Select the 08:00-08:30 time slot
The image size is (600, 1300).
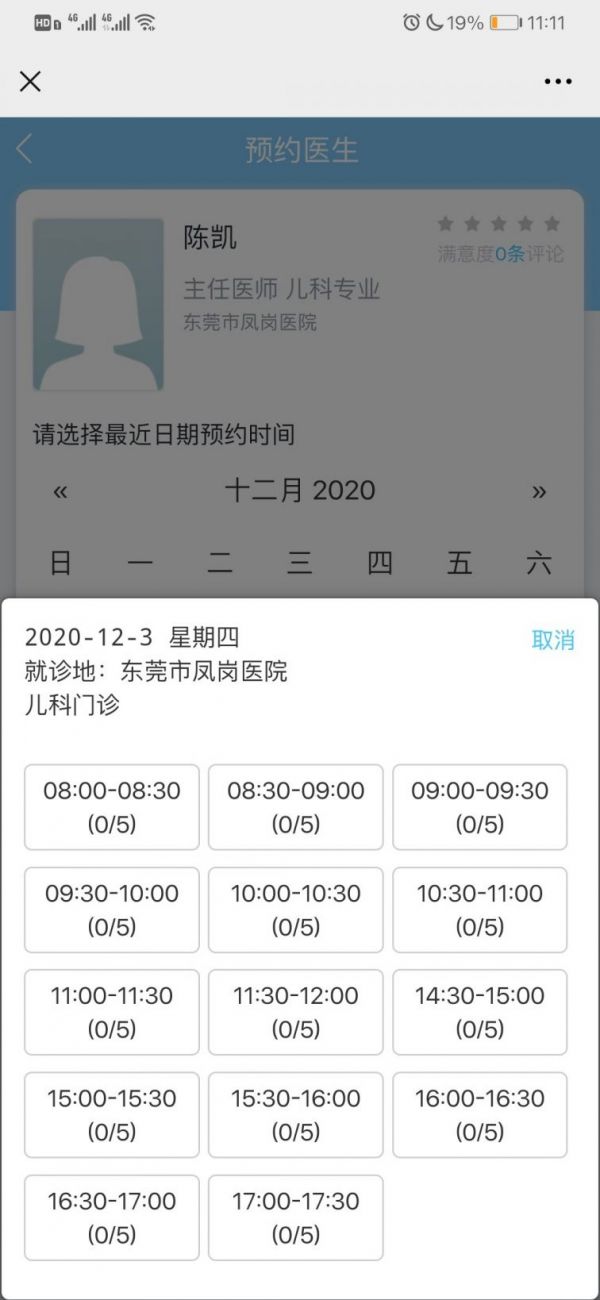click(112, 807)
